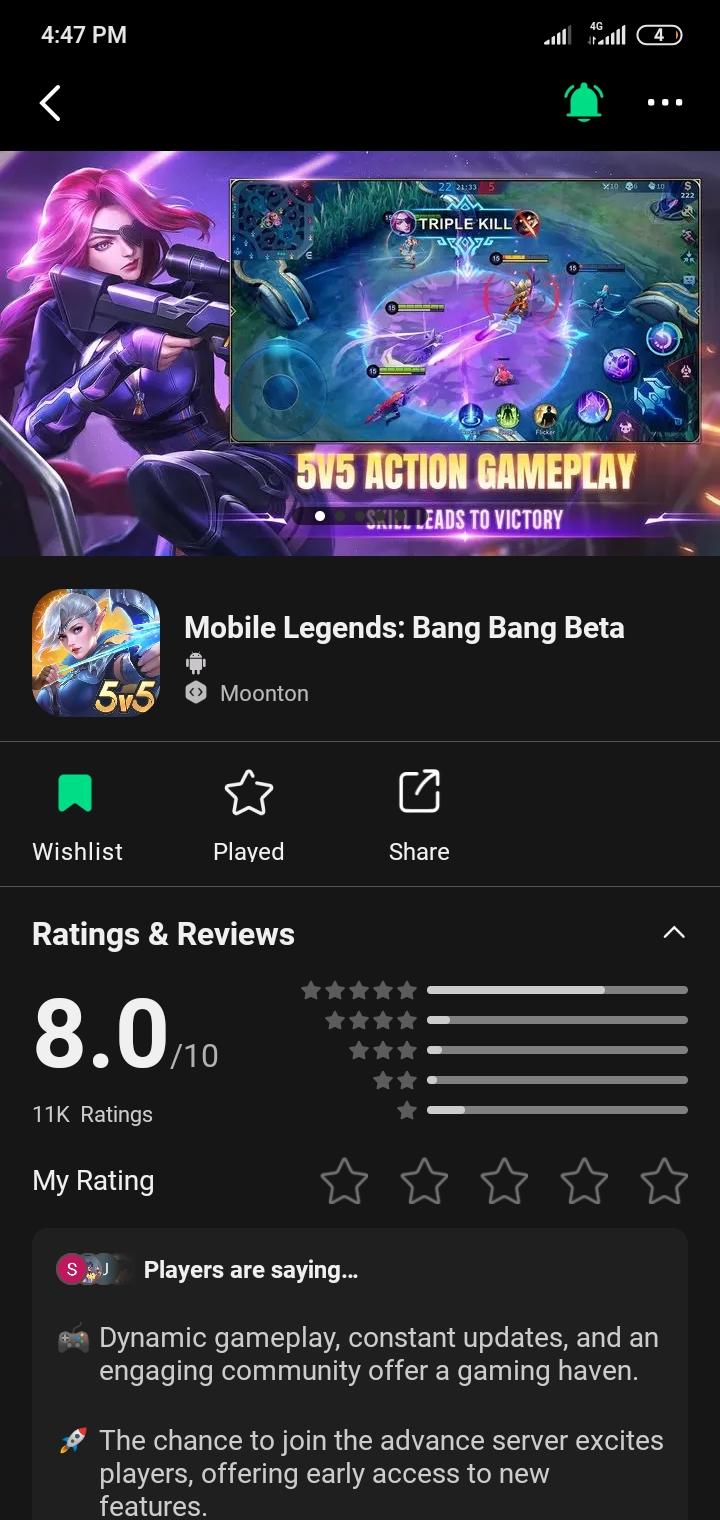Open the three-dot overflow menu
This screenshot has width=720, height=1520.
665,103
